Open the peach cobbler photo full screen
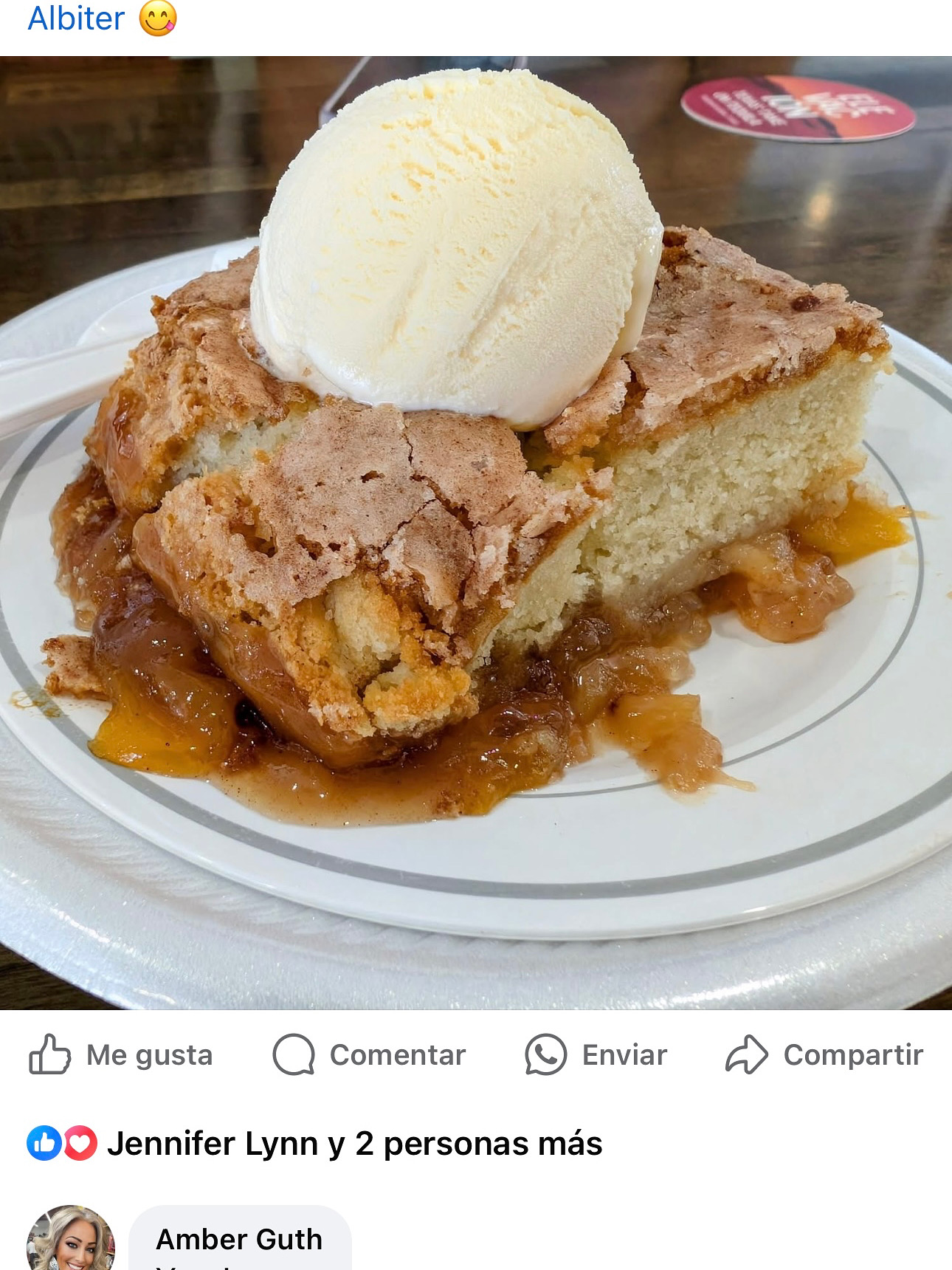 476,532
